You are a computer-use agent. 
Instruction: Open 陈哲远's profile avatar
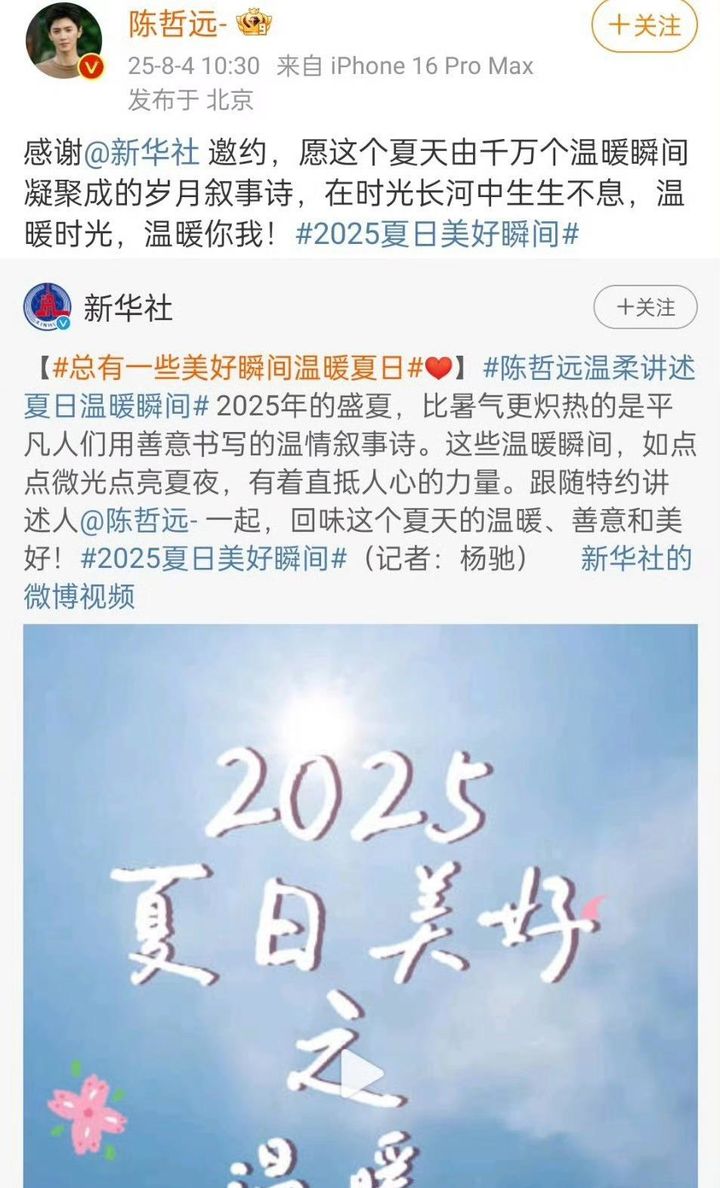click(63, 40)
